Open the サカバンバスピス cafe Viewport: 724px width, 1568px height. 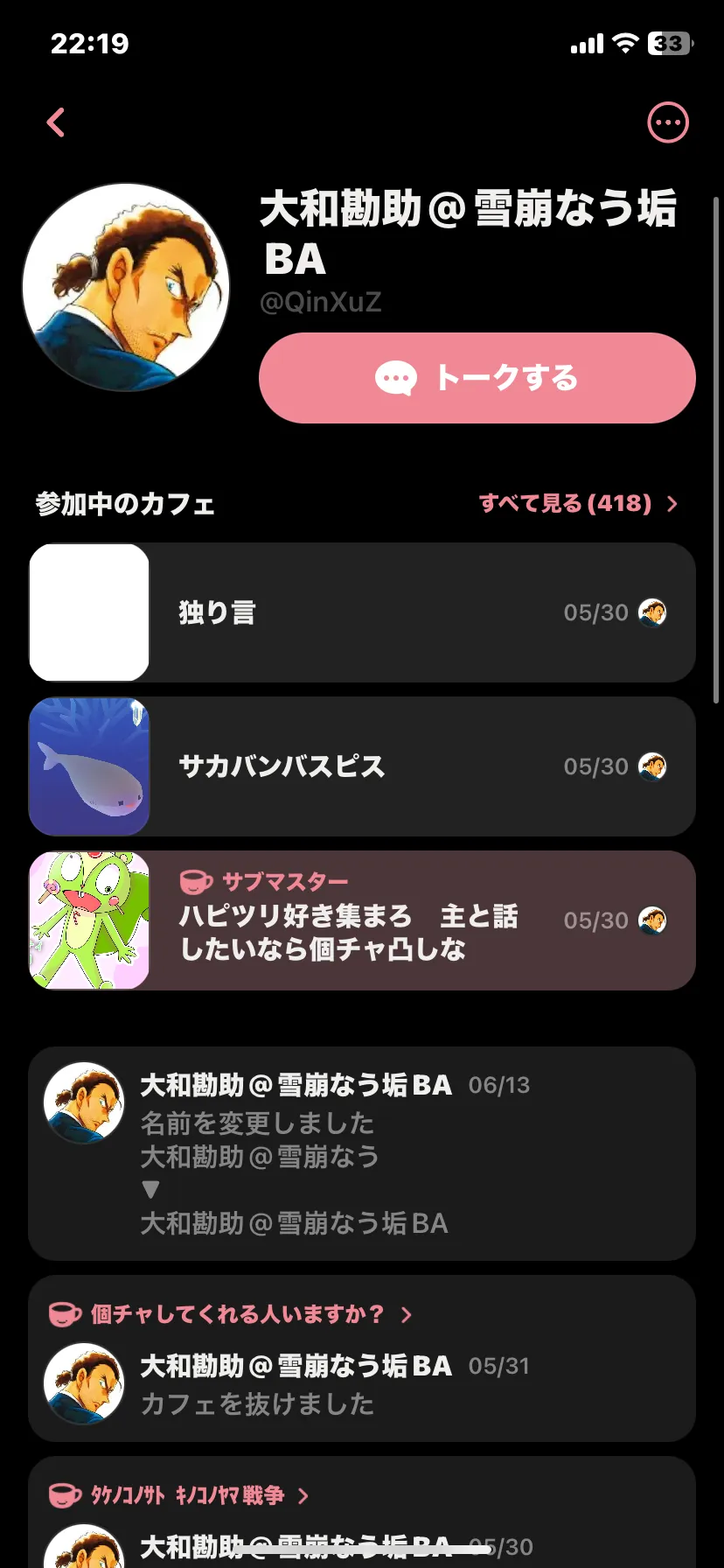coord(362,766)
